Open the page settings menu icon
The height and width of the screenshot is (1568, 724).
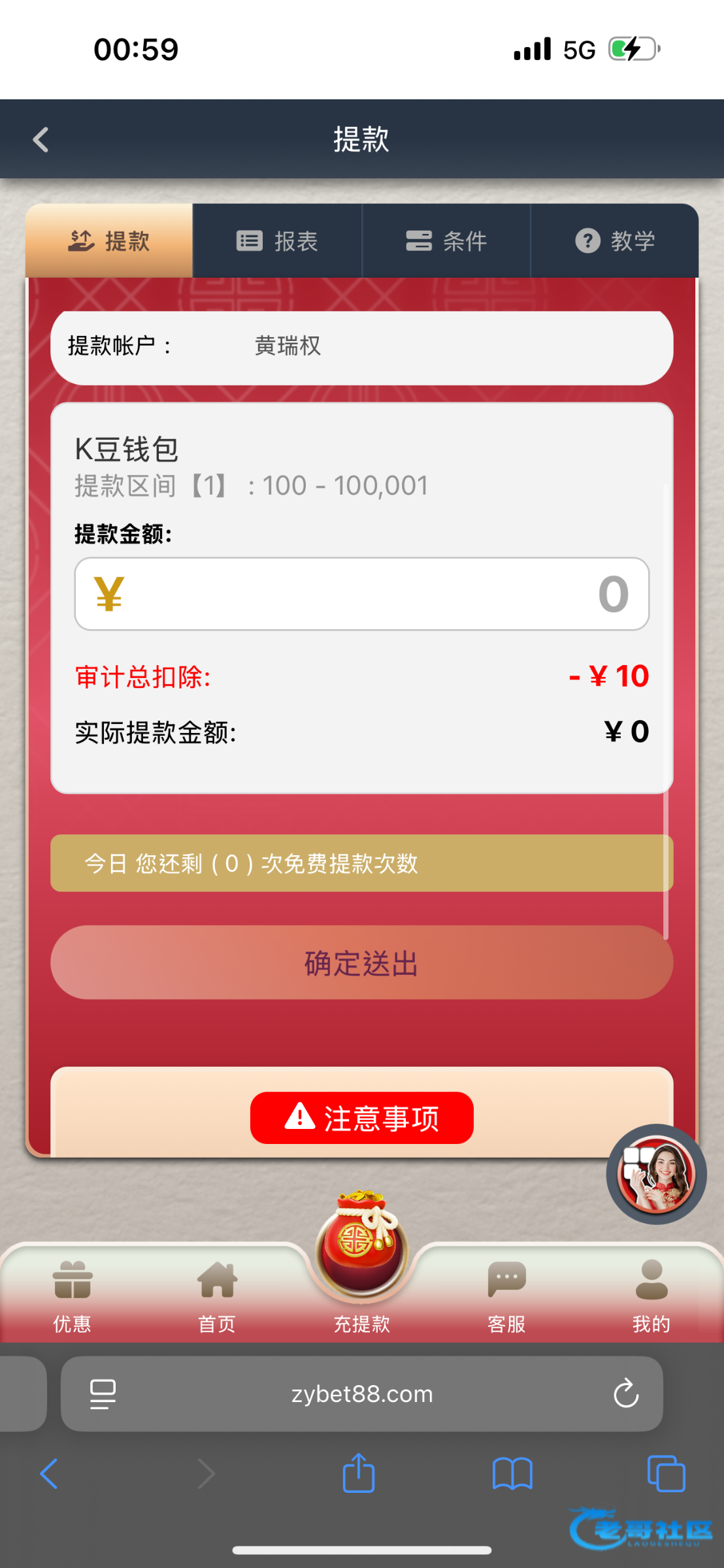(x=103, y=1394)
